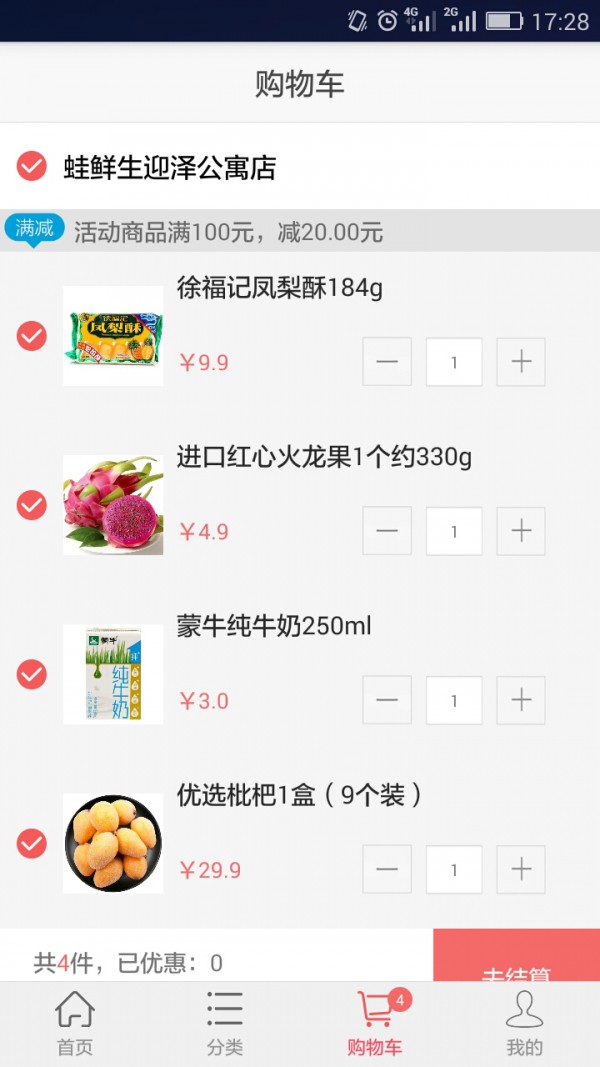Switch to the 首页 home tab
This screenshot has width=600, height=1067.
75,1024
